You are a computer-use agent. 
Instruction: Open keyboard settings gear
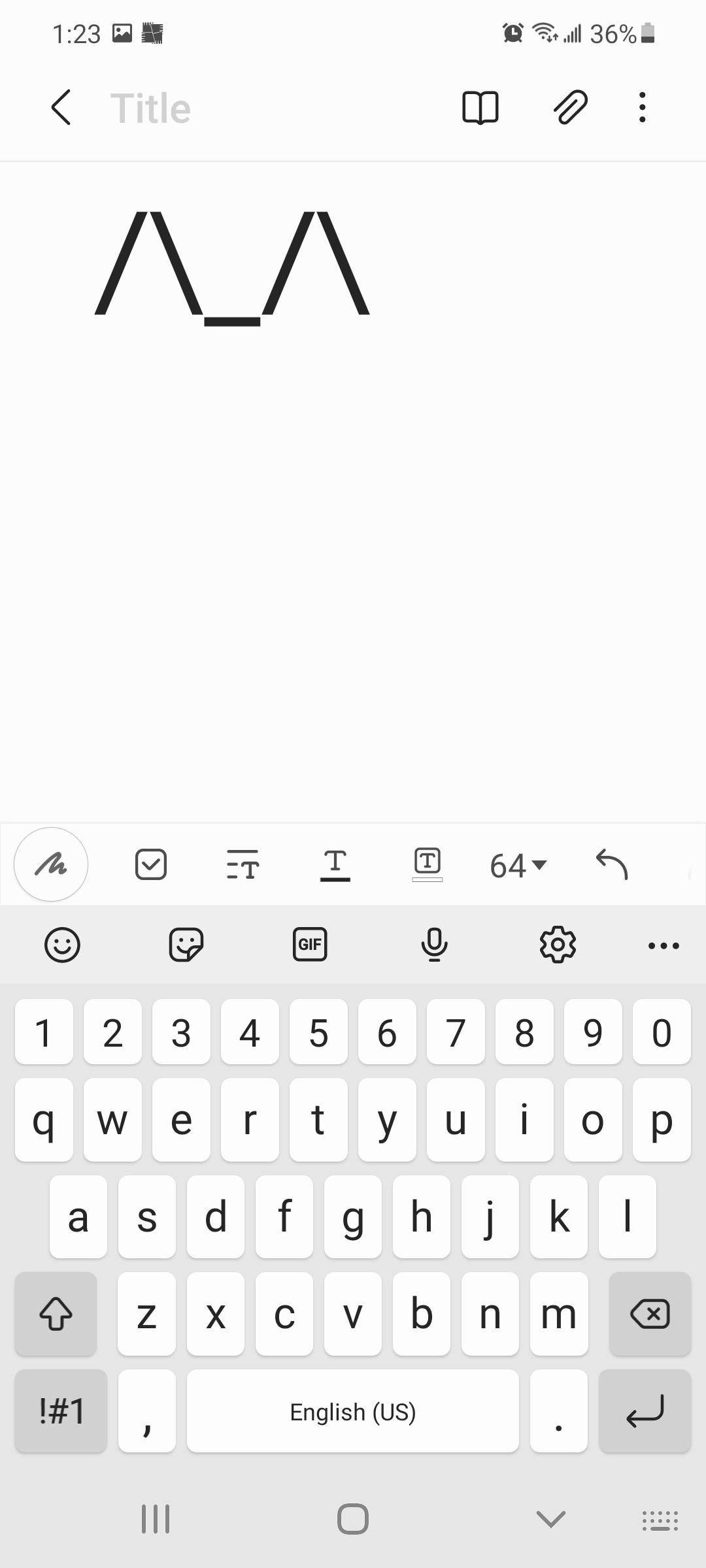tap(558, 945)
